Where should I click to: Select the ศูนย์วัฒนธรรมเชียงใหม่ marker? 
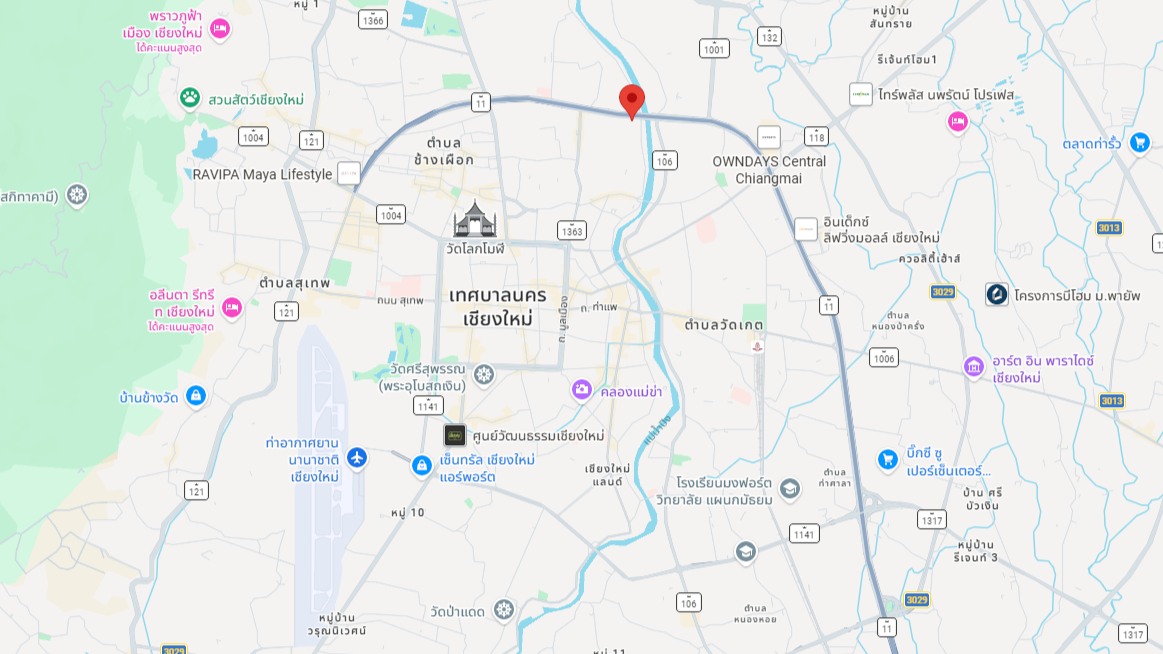tap(455, 435)
